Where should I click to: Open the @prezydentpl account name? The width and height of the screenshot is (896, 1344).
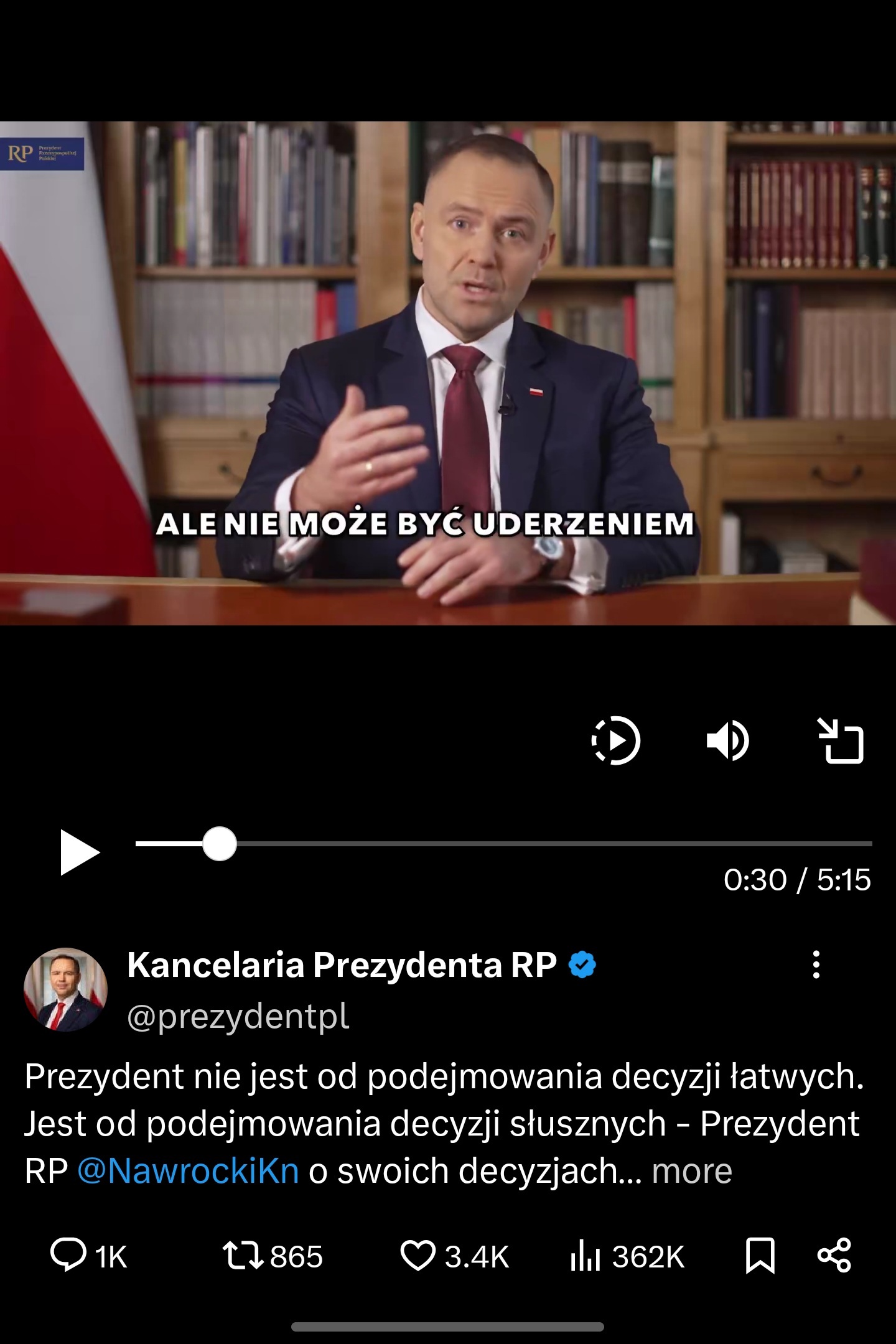238,1017
